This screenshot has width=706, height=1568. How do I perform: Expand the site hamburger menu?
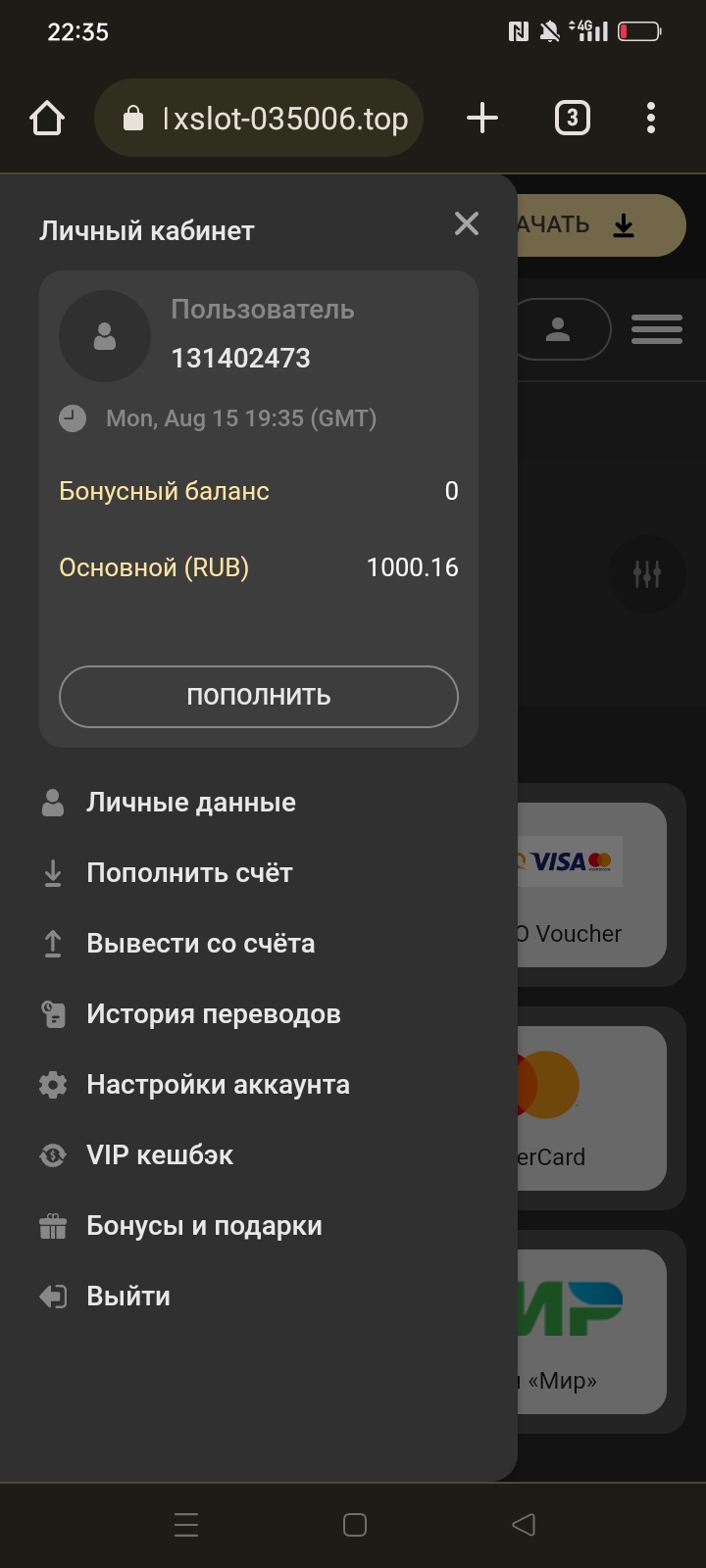click(656, 329)
